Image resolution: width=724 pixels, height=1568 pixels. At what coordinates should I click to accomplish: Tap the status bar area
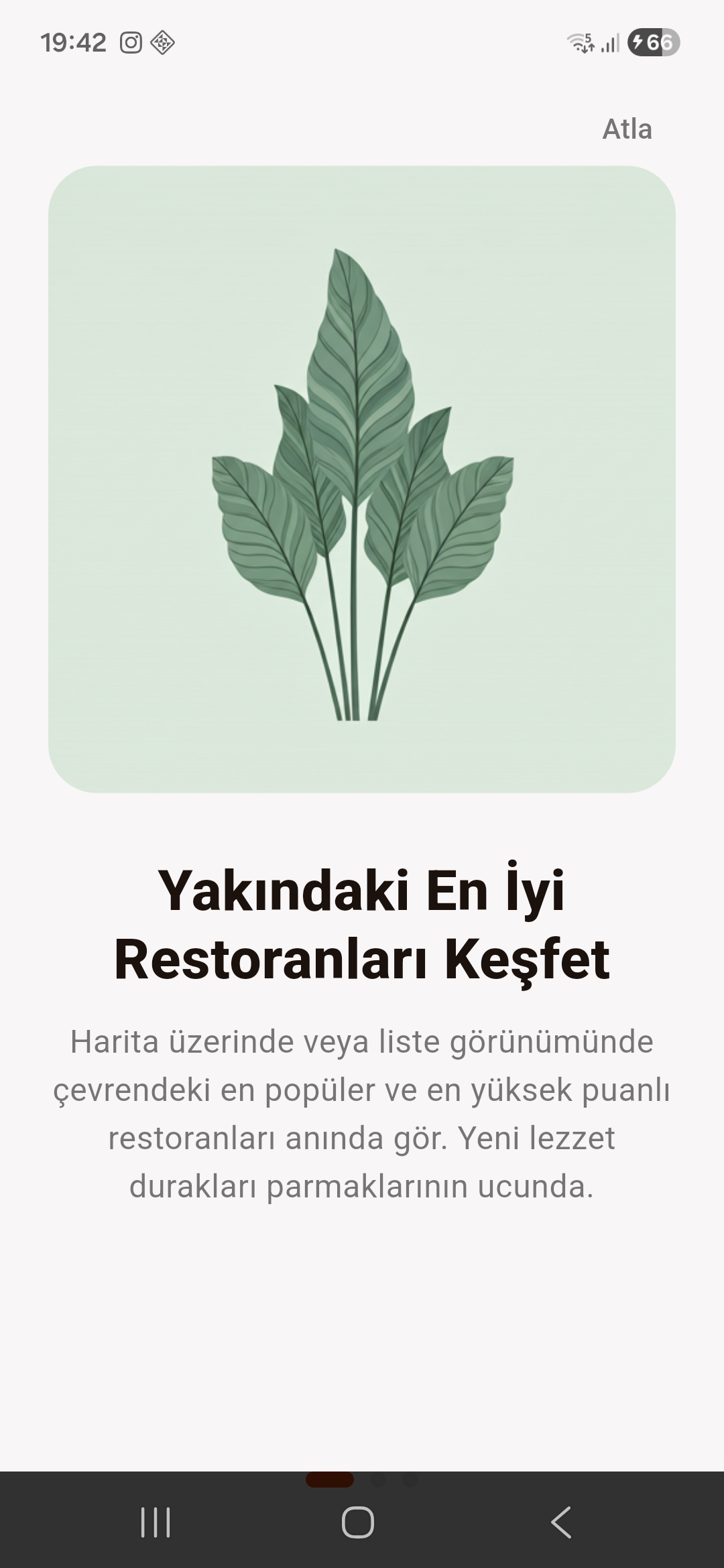click(362, 42)
